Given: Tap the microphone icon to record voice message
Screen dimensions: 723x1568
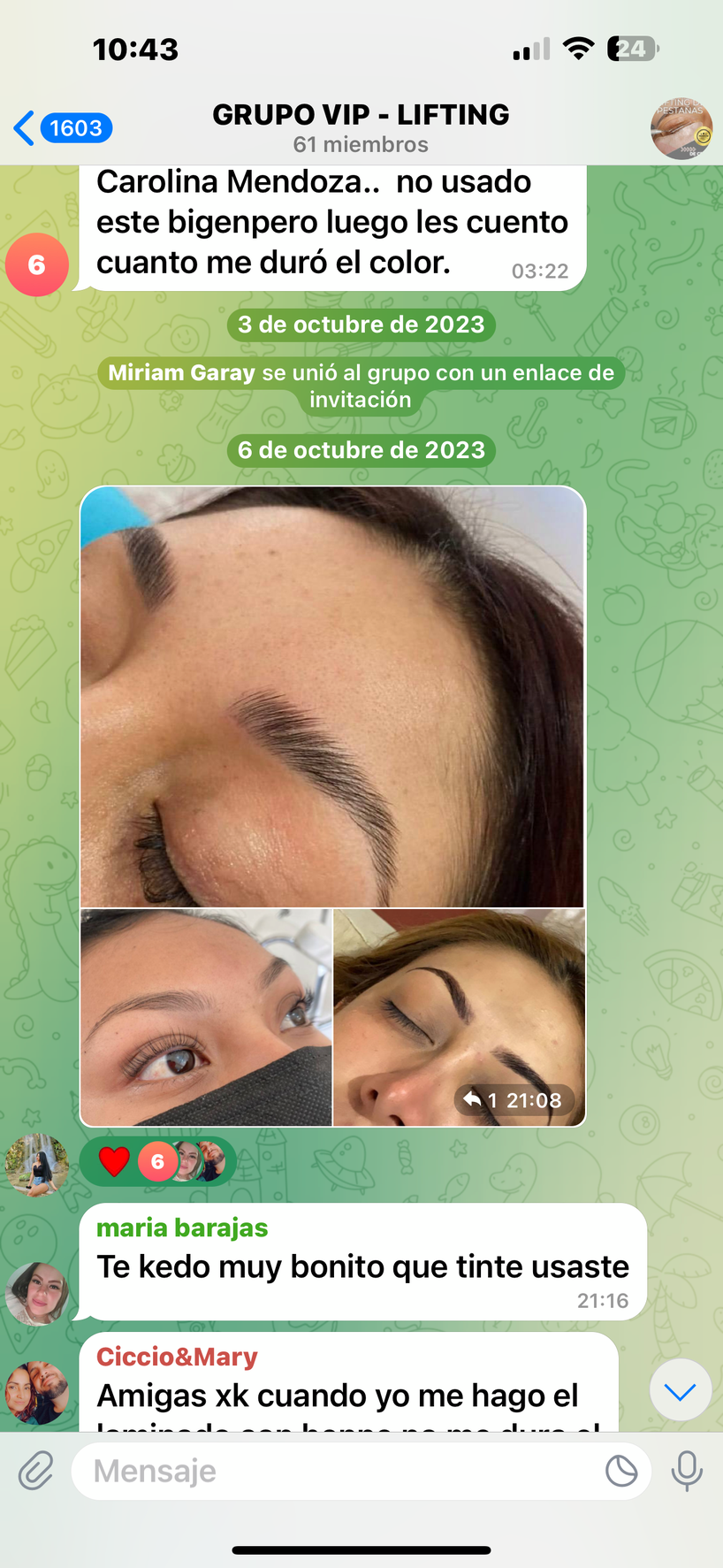Looking at the screenshot, I should tap(689, 1471).
